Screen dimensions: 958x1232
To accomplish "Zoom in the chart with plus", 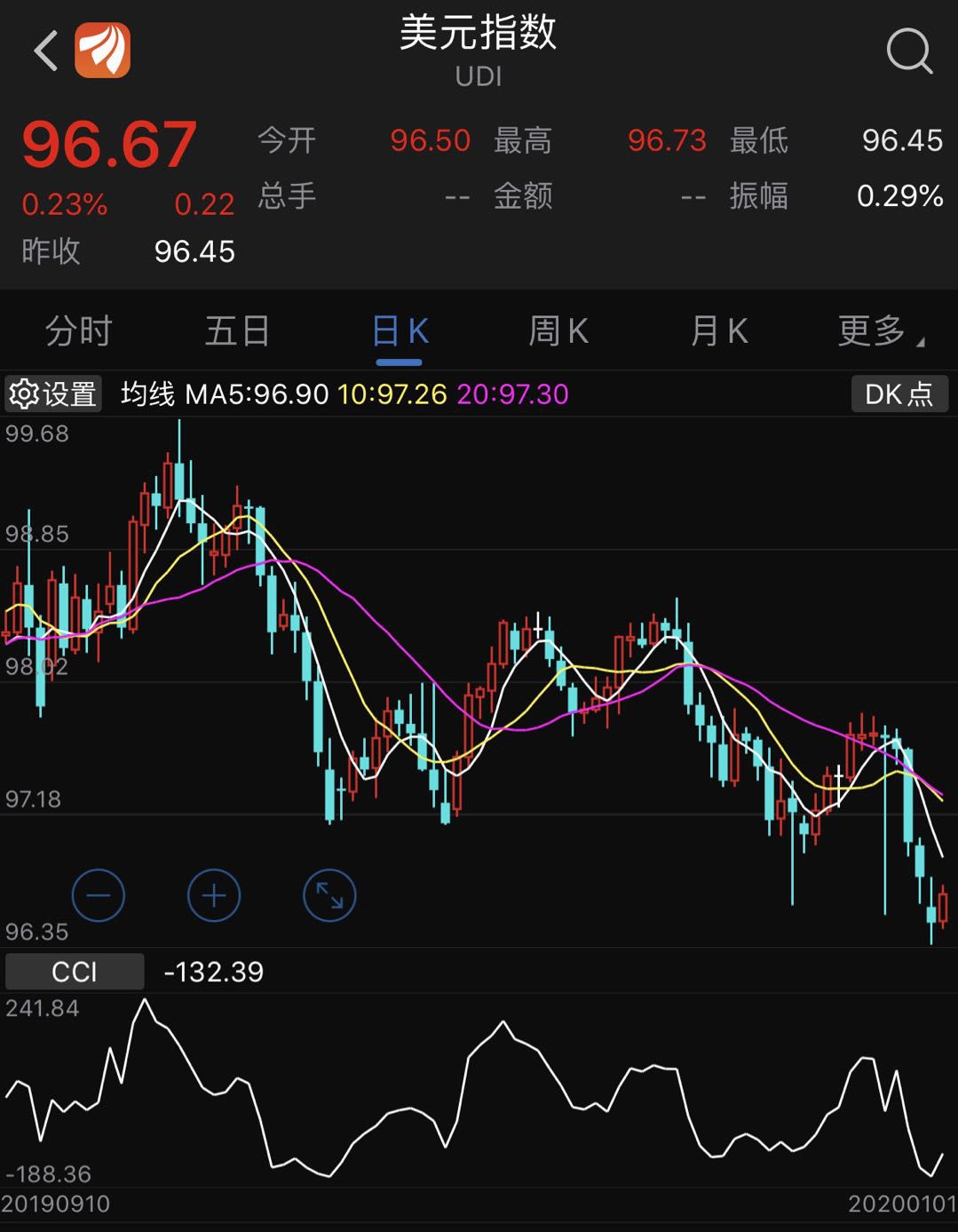I will [214, 895].
